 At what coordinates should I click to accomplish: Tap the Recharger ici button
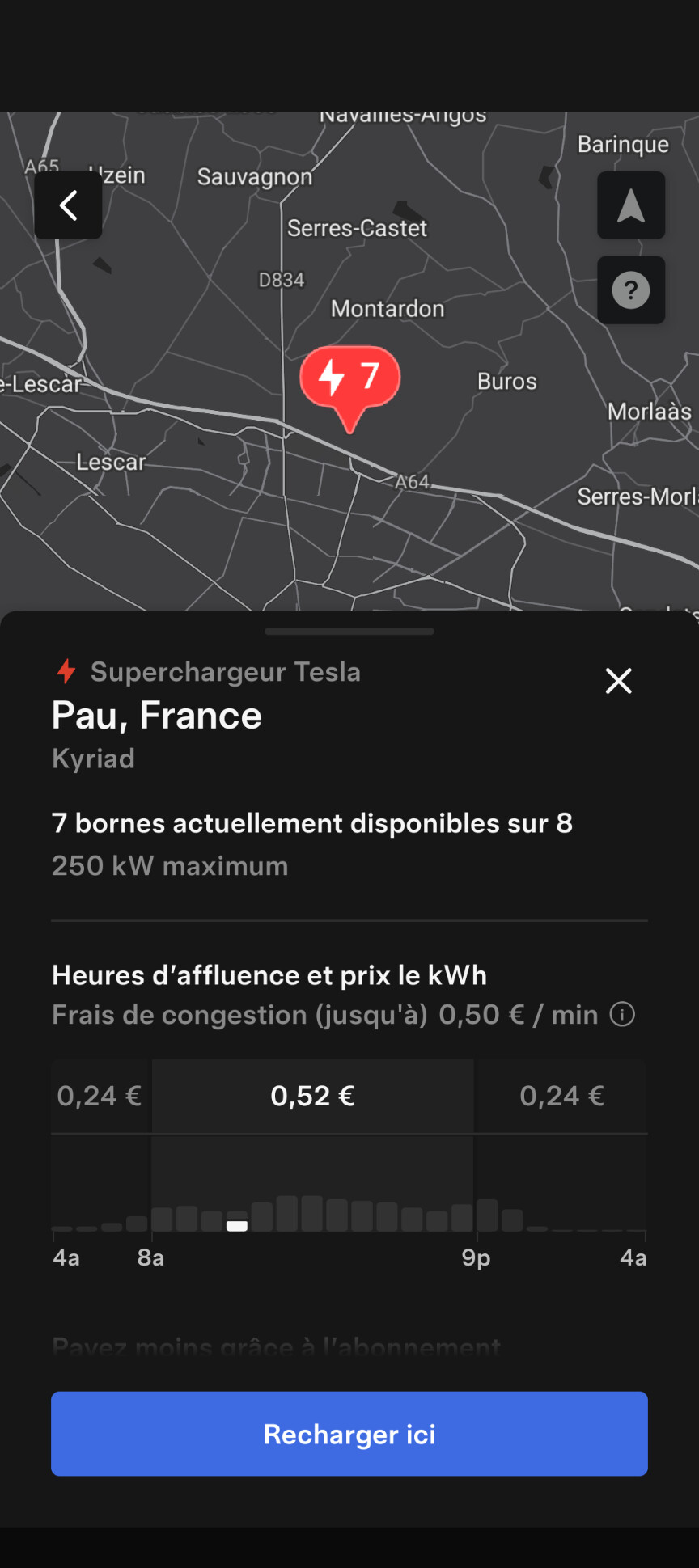(349, 1434)
